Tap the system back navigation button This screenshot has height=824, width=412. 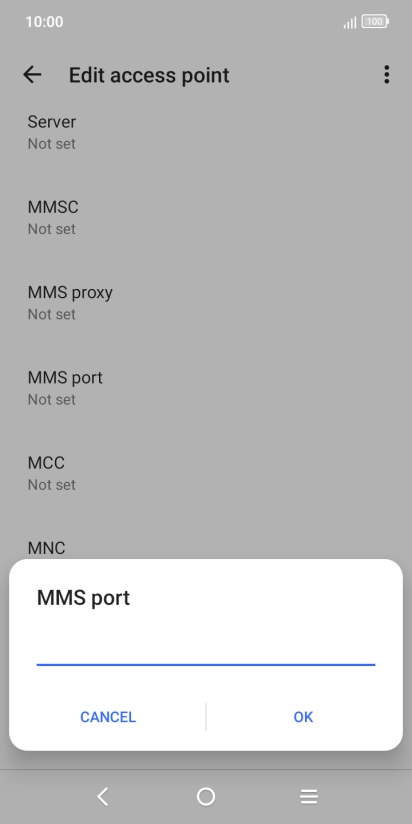102,797
